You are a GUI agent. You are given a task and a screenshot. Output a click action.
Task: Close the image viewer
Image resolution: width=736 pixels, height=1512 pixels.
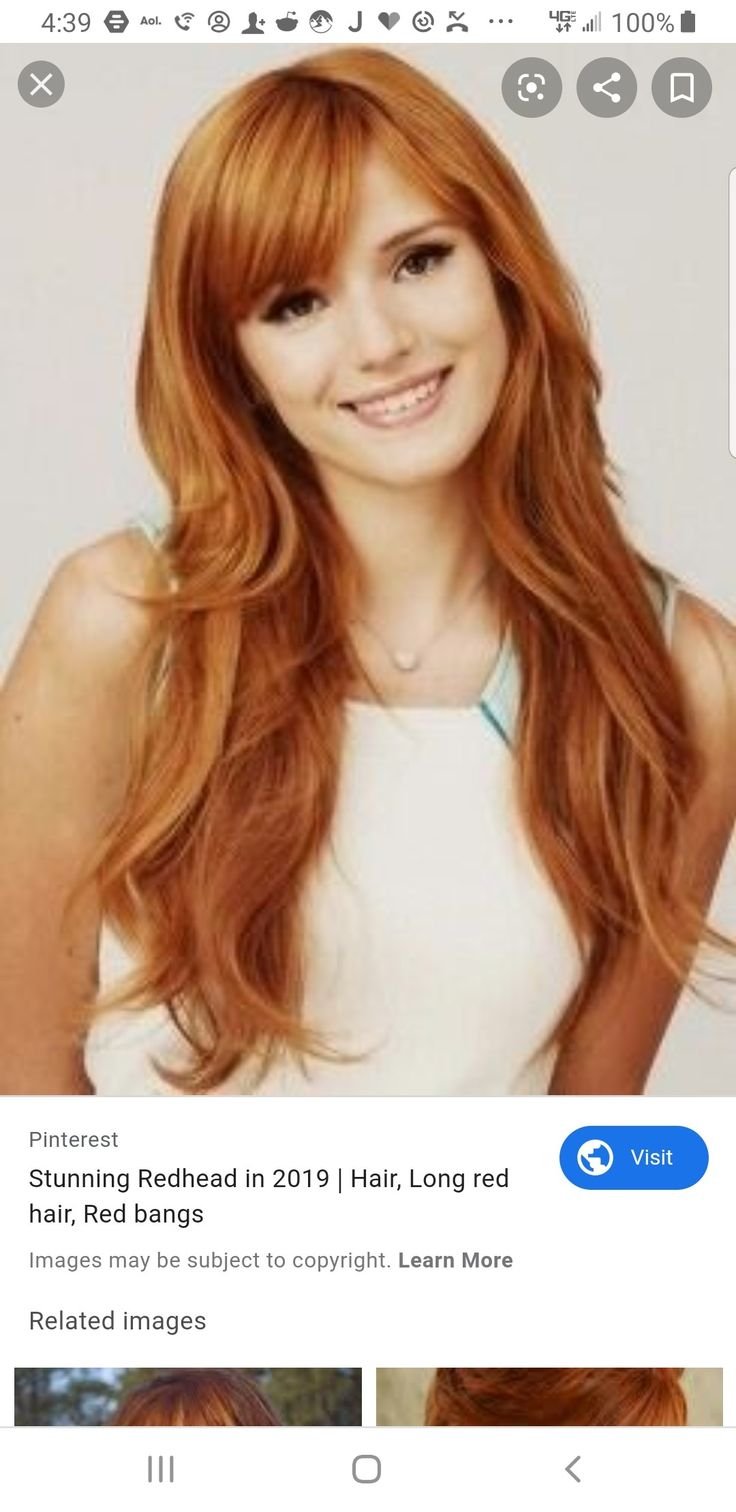tap(41, 85)
